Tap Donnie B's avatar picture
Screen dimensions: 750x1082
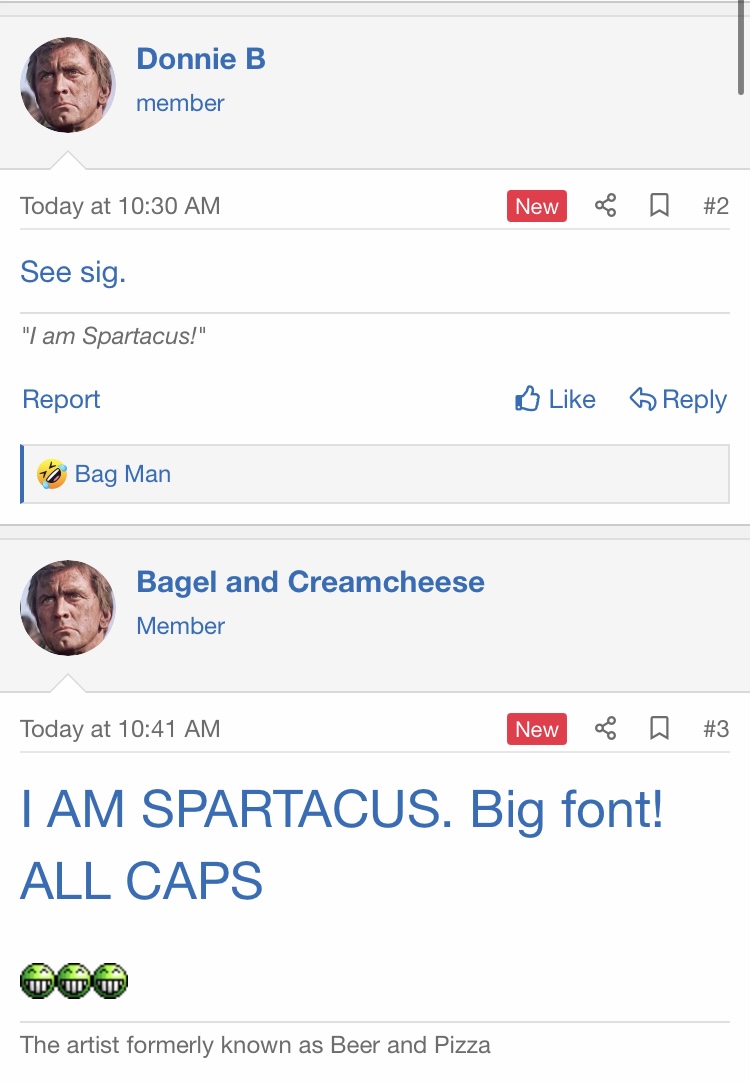pos(68,85)
